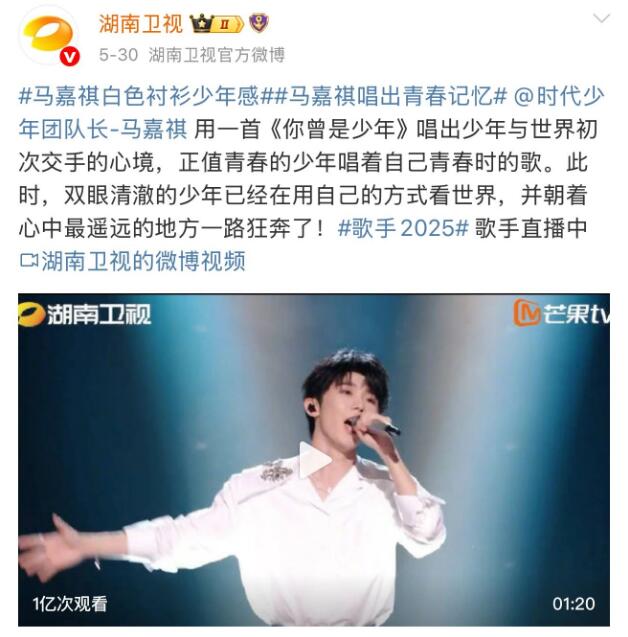Open the 湖南卫视 account name
The image size is (628, 637).
pos(140,23)
